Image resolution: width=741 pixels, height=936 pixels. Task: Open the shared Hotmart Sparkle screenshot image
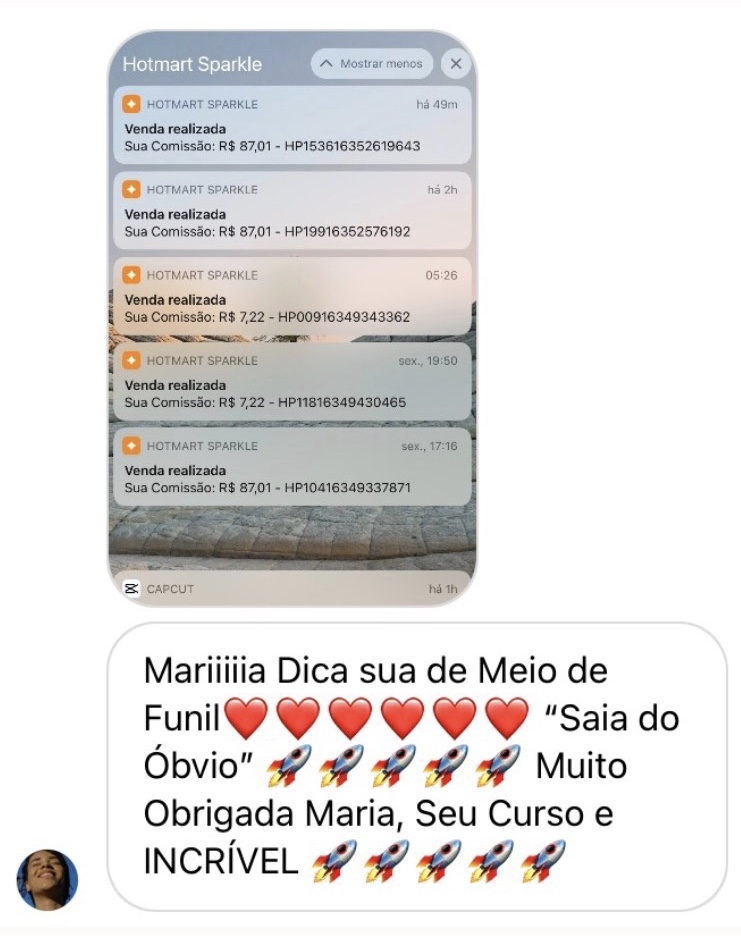pos(292,318)
